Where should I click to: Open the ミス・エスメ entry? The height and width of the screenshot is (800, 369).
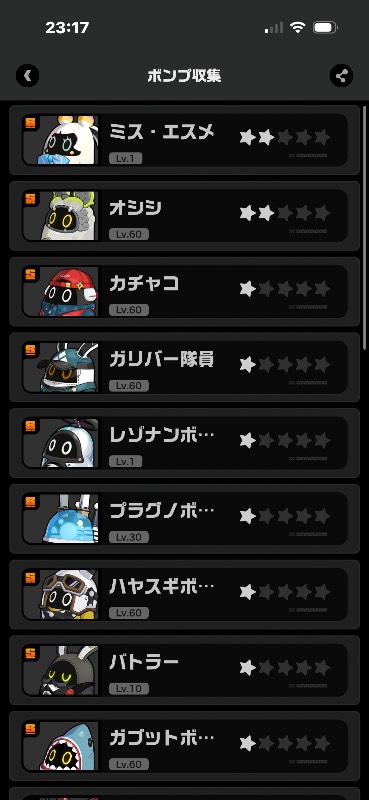pyautogui.click(x=185, y=140)
